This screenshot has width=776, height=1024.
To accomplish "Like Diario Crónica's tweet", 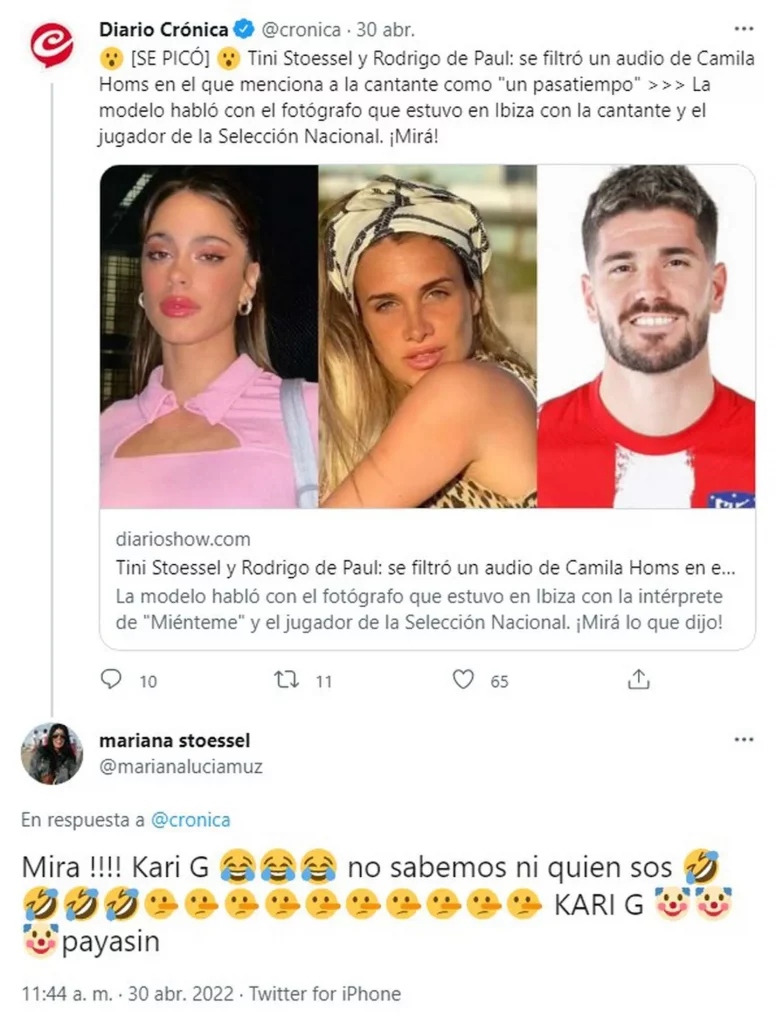I will click(x=463, y=680).
